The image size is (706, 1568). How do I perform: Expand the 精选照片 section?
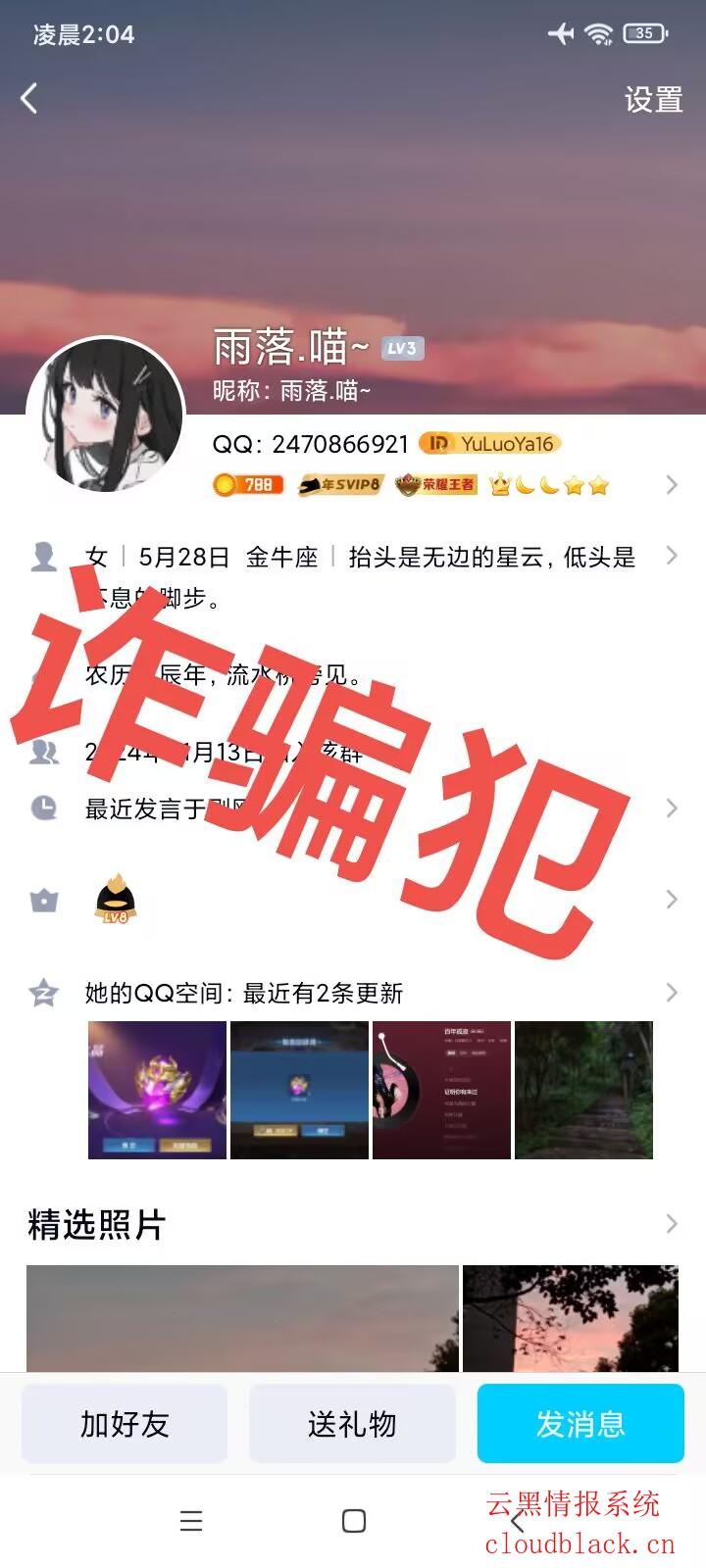click(671, 1224)
